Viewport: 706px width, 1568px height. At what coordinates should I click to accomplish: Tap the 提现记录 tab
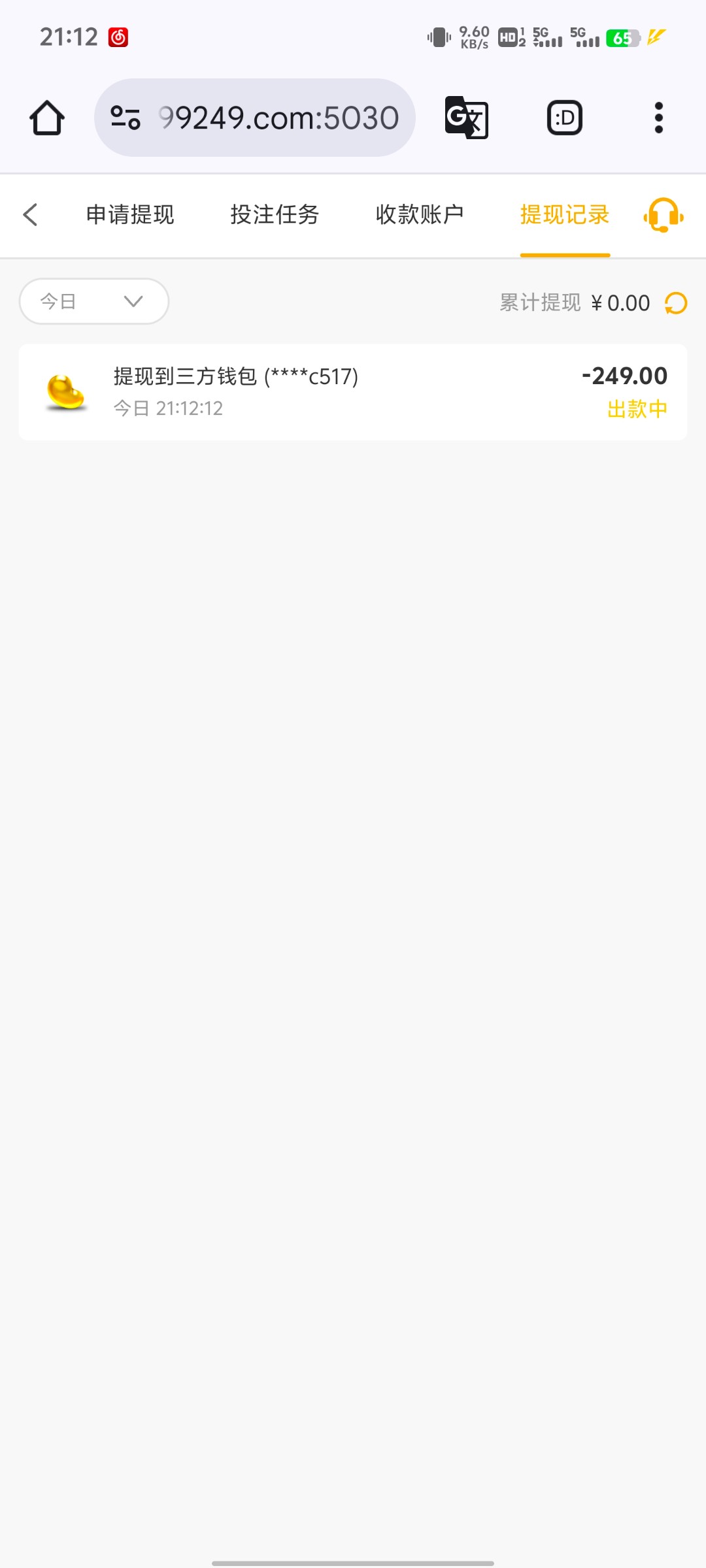tap(565, 214)
